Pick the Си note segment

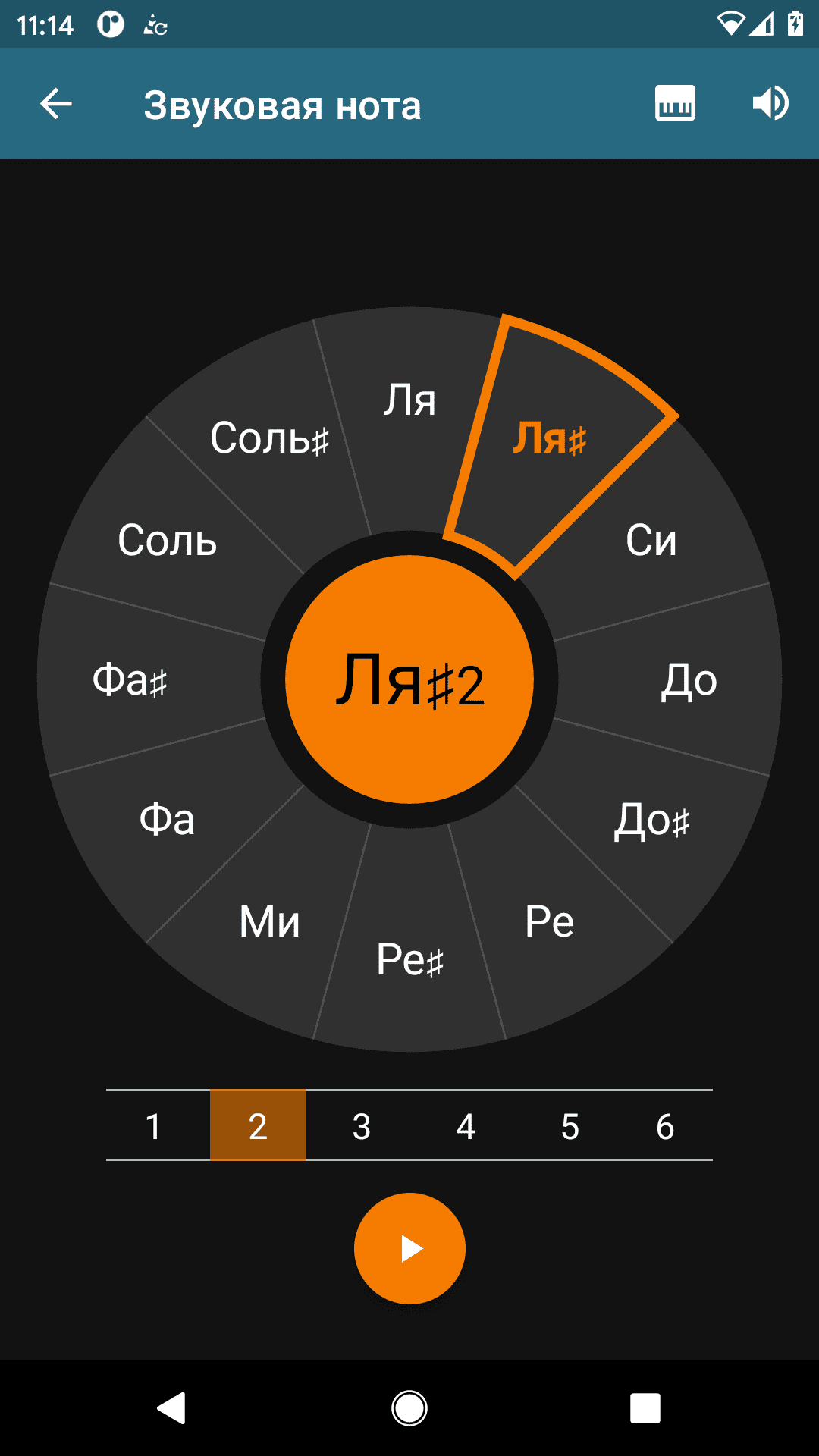[651, 540]
